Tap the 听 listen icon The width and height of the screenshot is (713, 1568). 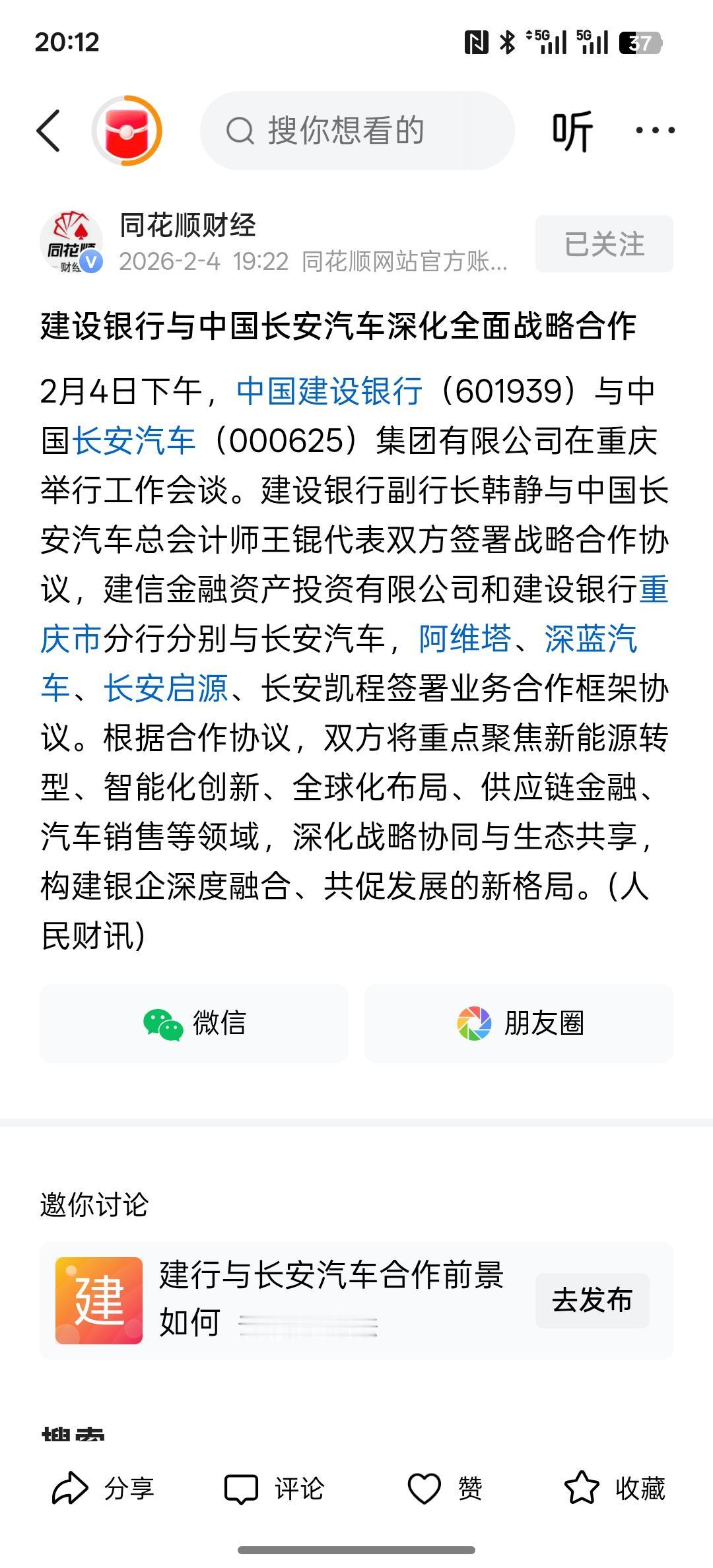tap(572, 130)
